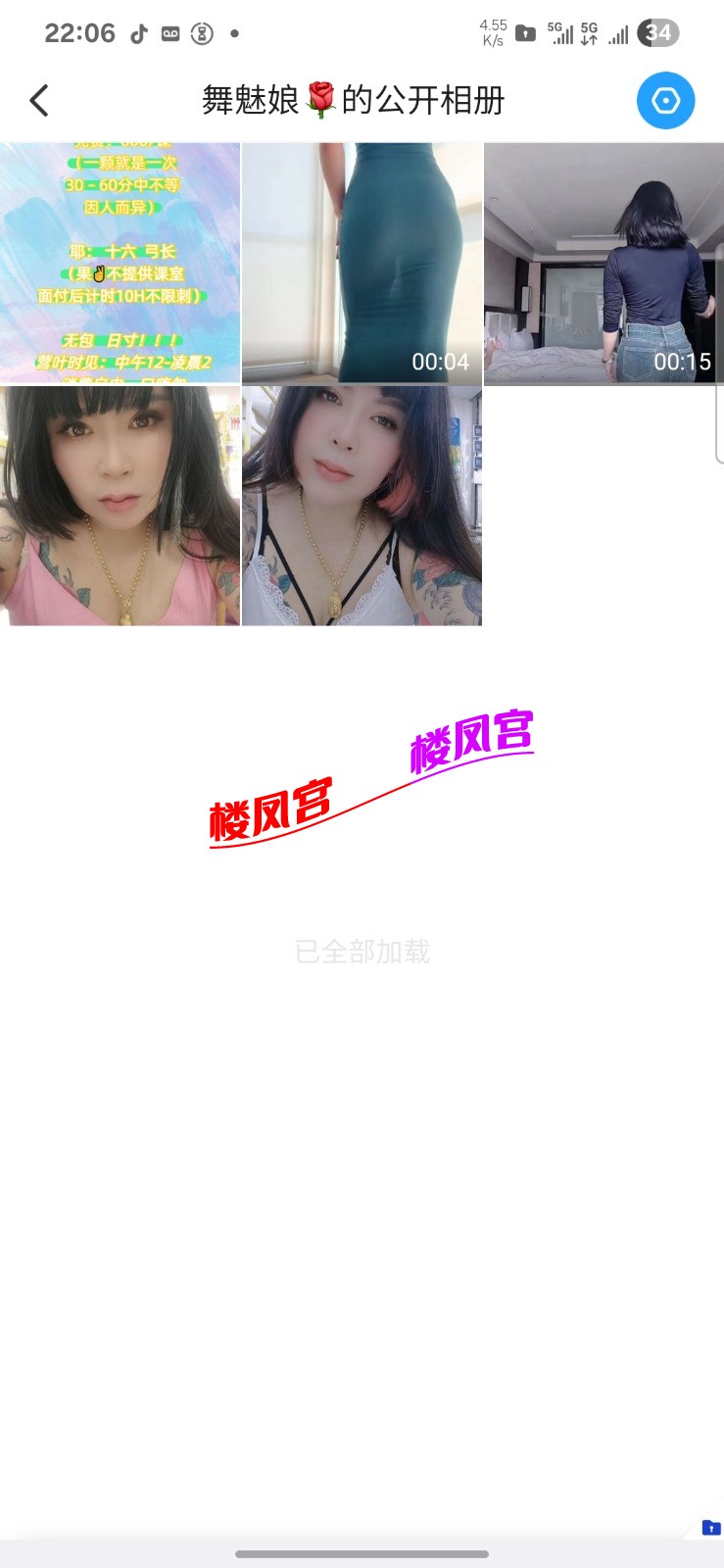
Task: Open the album title 舞魅娘 header
Action: coord(355,100)
